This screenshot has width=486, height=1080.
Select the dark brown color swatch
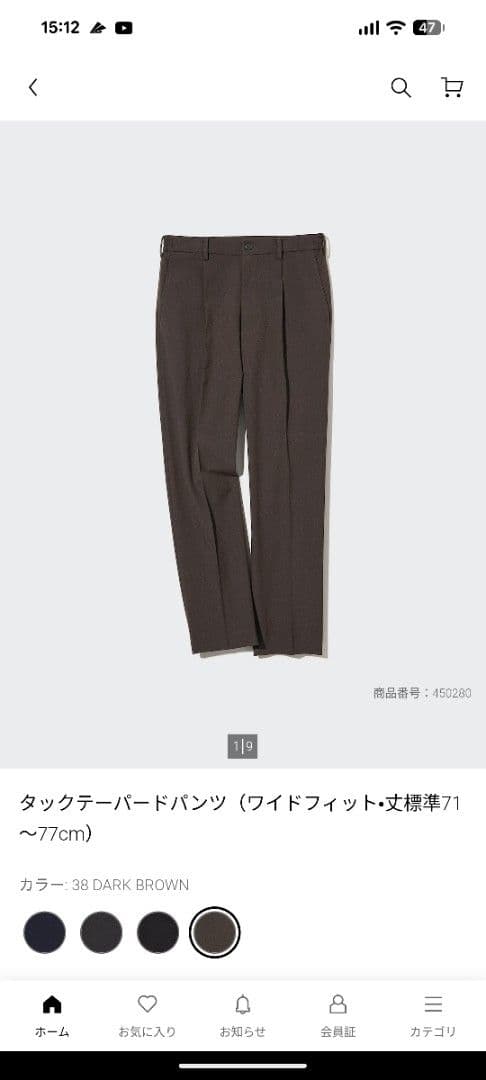point(215,932)
